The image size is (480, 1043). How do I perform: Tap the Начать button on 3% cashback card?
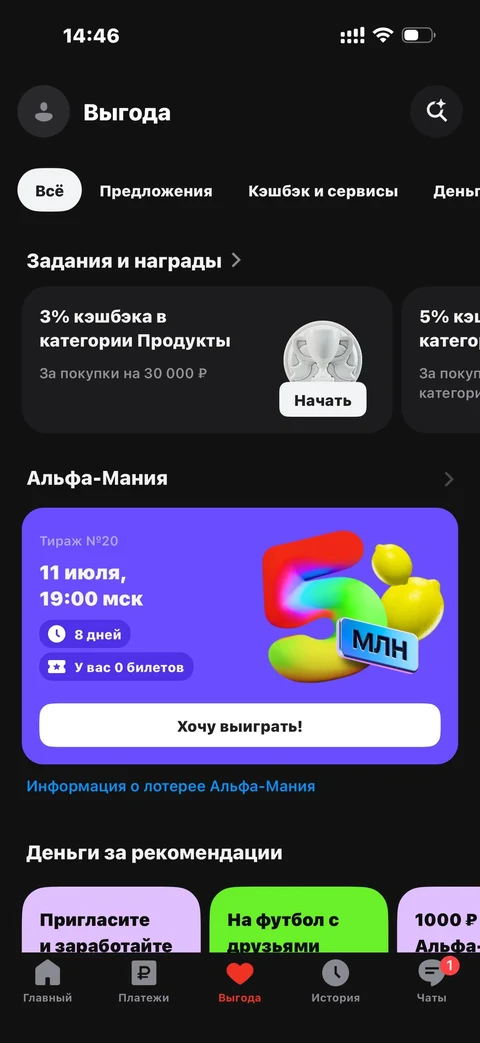[x=322, y=400]
